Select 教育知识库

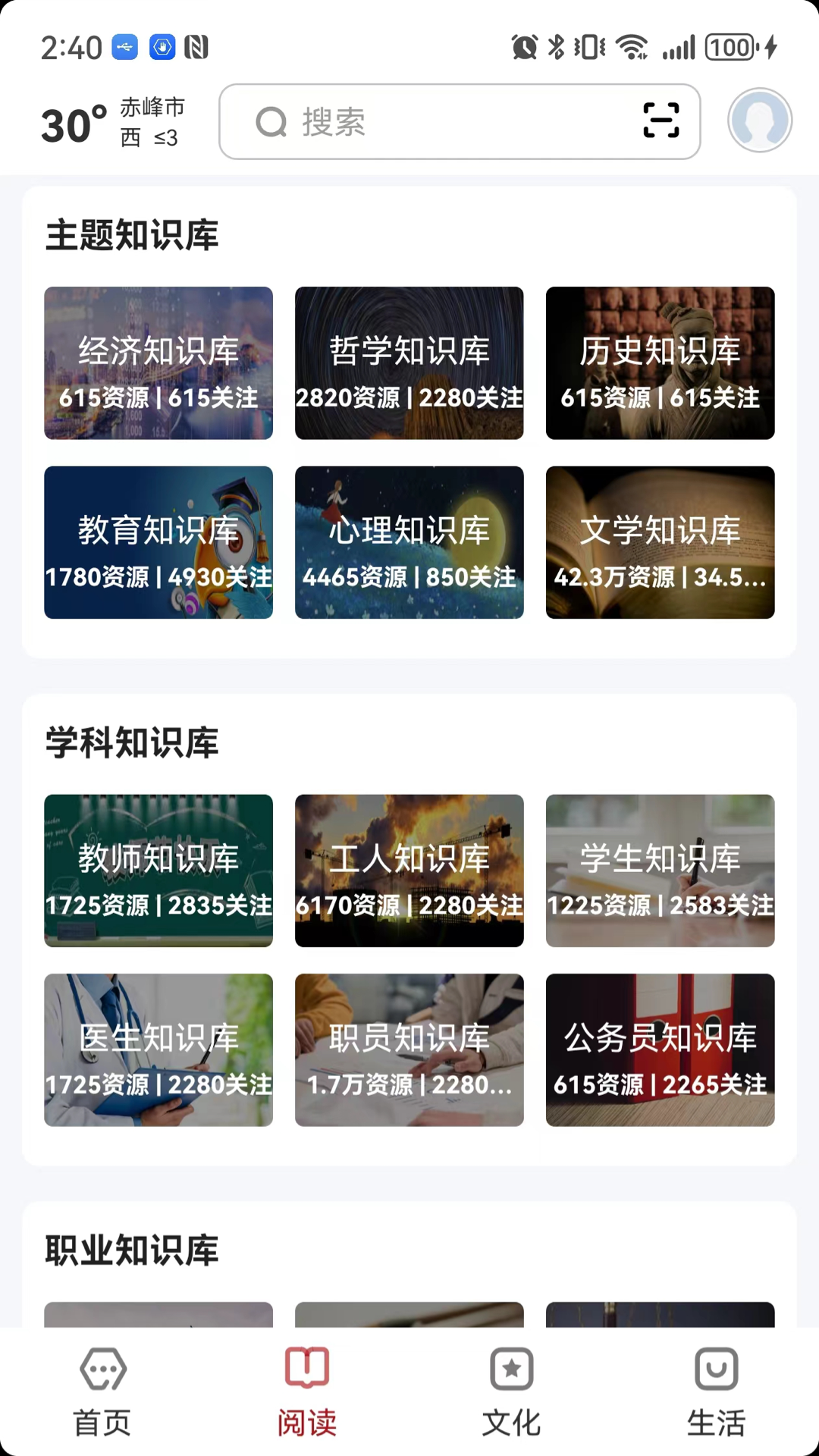(158, 542)
